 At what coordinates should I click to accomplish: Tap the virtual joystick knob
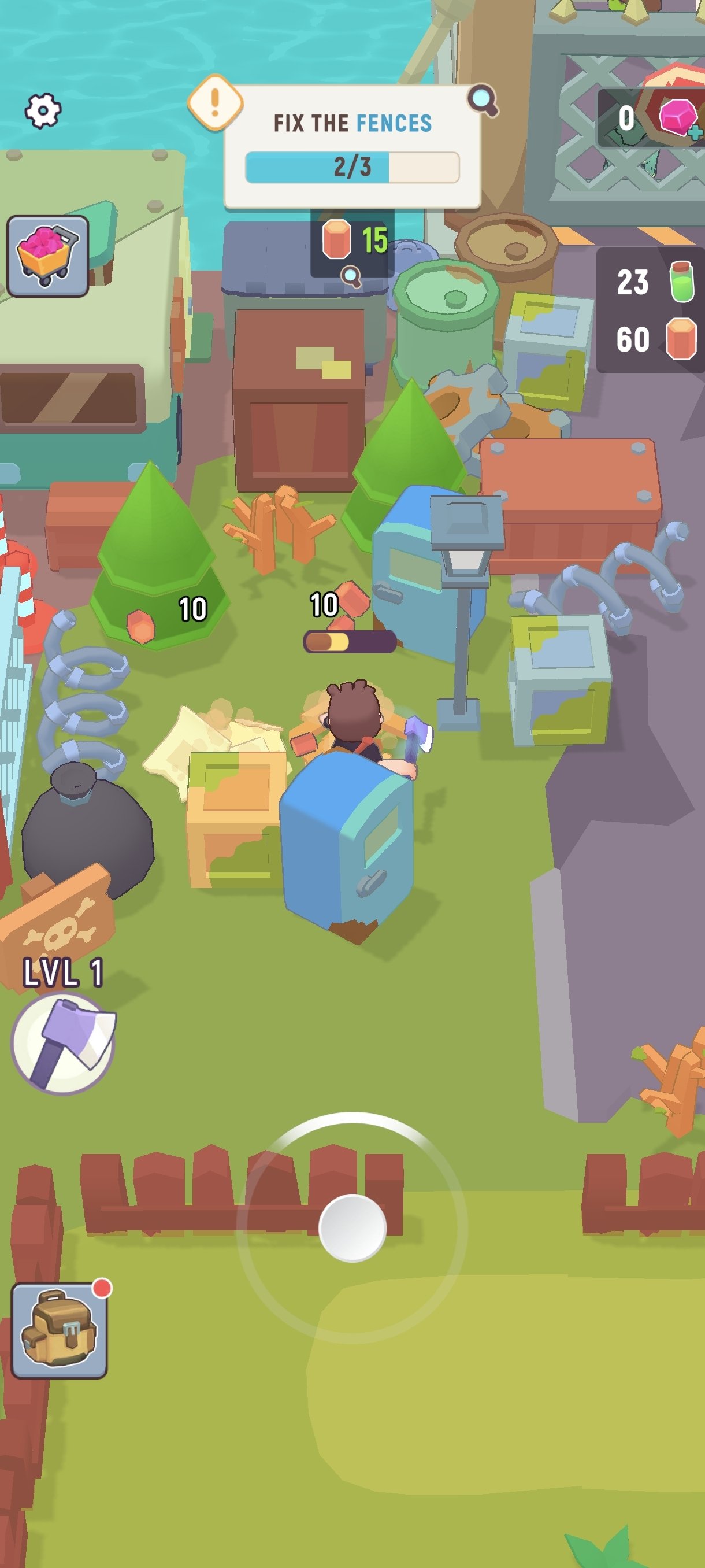[x=352, y=1227]
